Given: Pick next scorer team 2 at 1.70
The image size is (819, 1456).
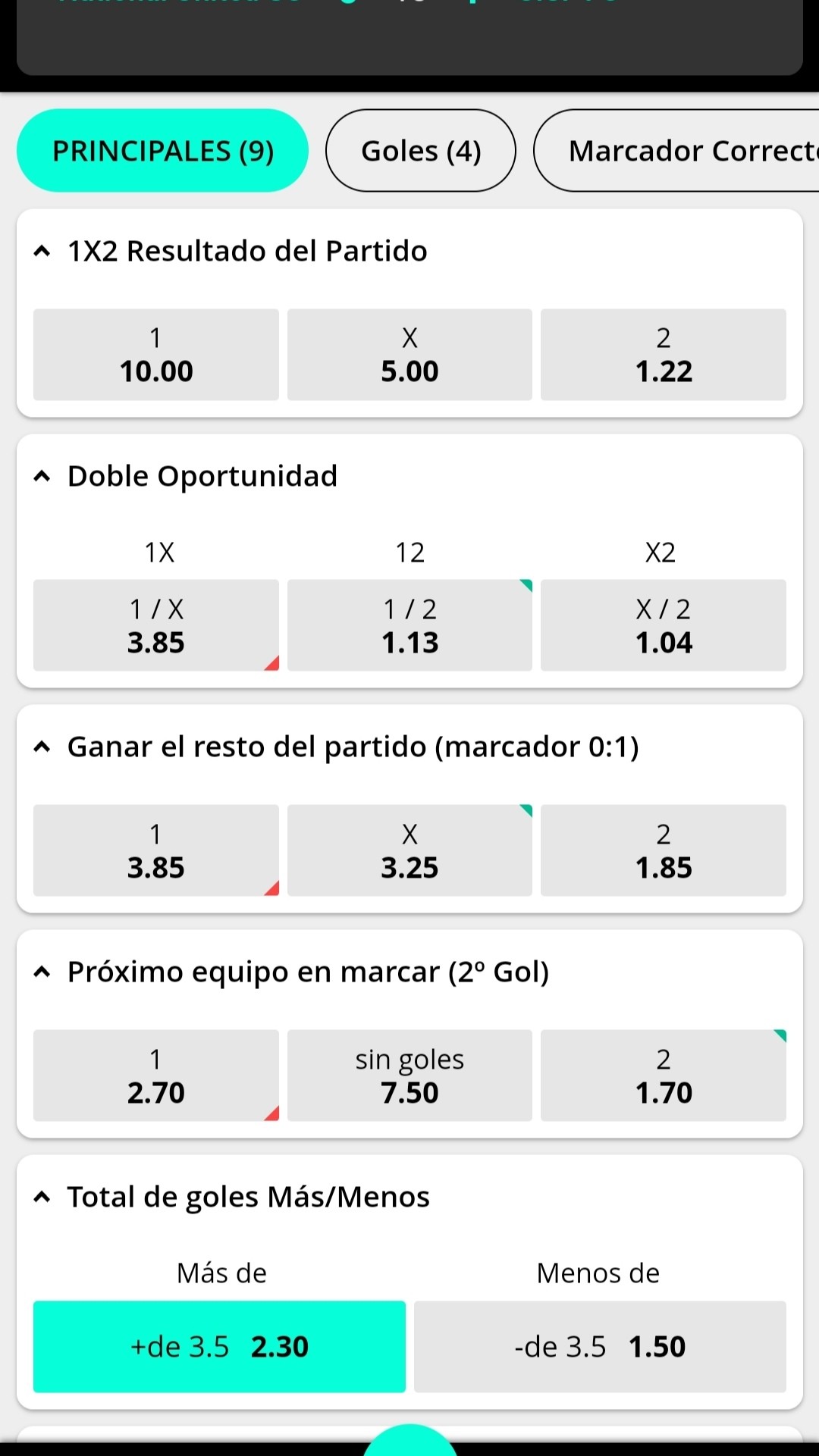Looking at the screenshot, I should point(664,1076).
